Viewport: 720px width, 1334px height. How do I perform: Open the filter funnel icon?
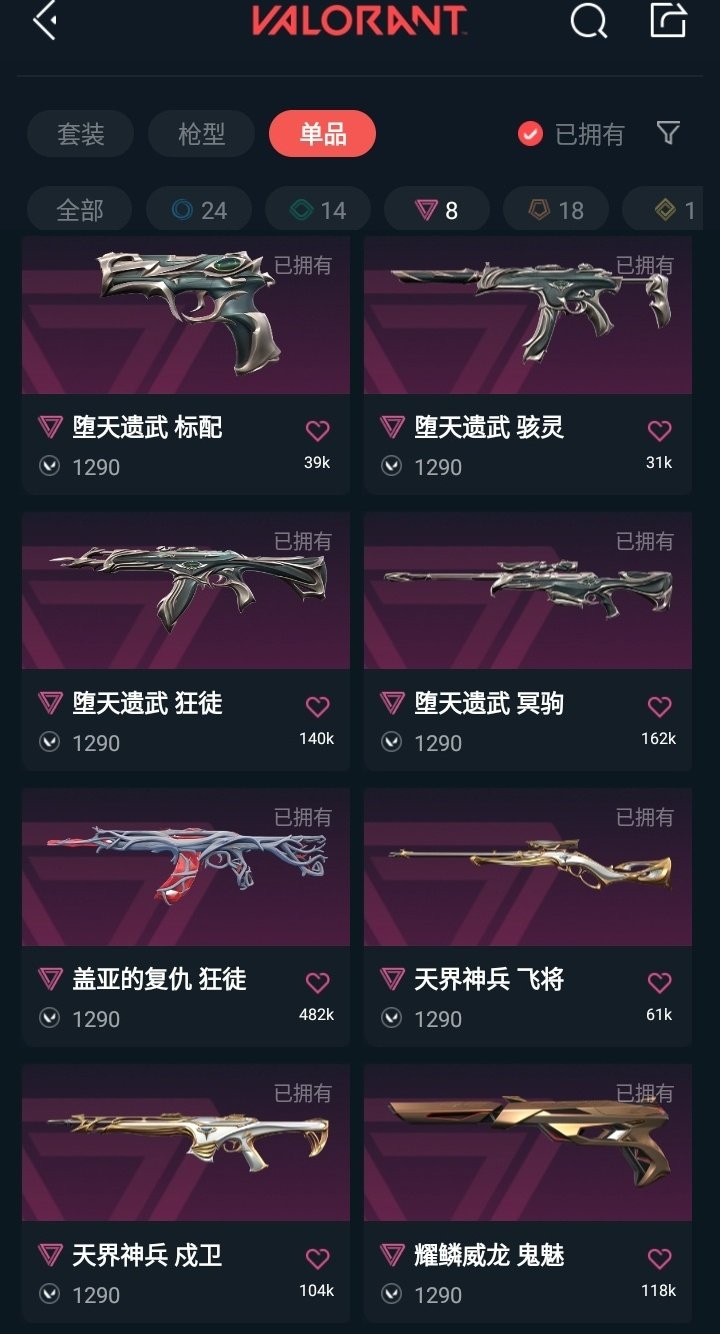click(668, 133)
